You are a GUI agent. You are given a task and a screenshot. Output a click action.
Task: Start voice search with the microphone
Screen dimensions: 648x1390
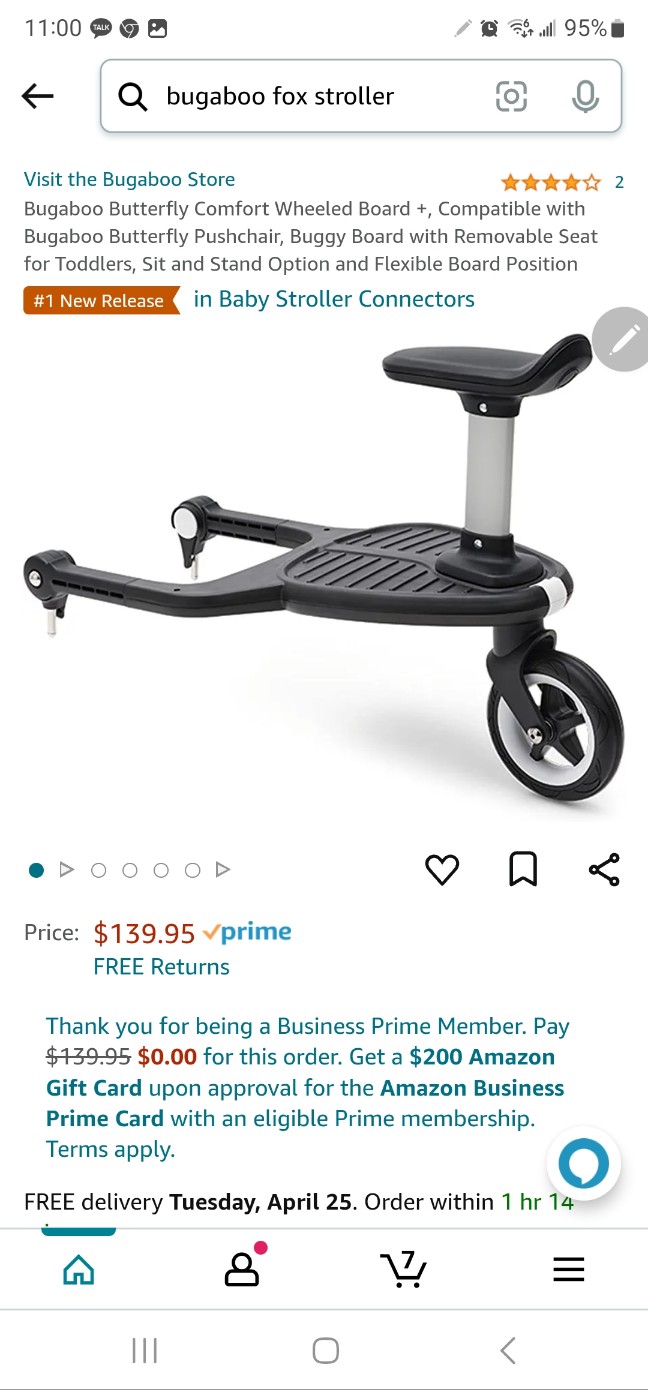click(x=585, y=96)
